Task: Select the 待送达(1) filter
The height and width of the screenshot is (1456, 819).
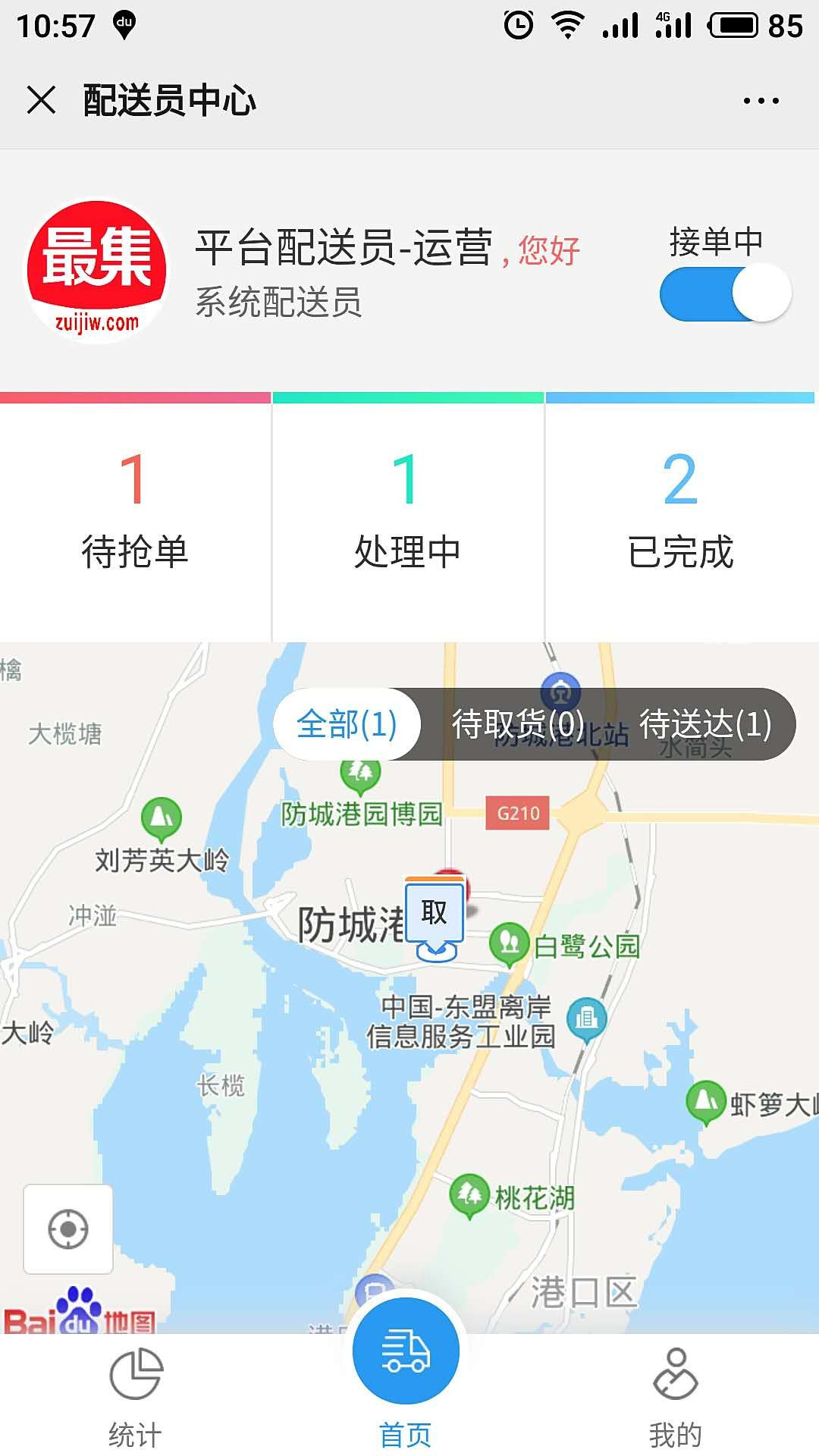Action: click(705, 726)
